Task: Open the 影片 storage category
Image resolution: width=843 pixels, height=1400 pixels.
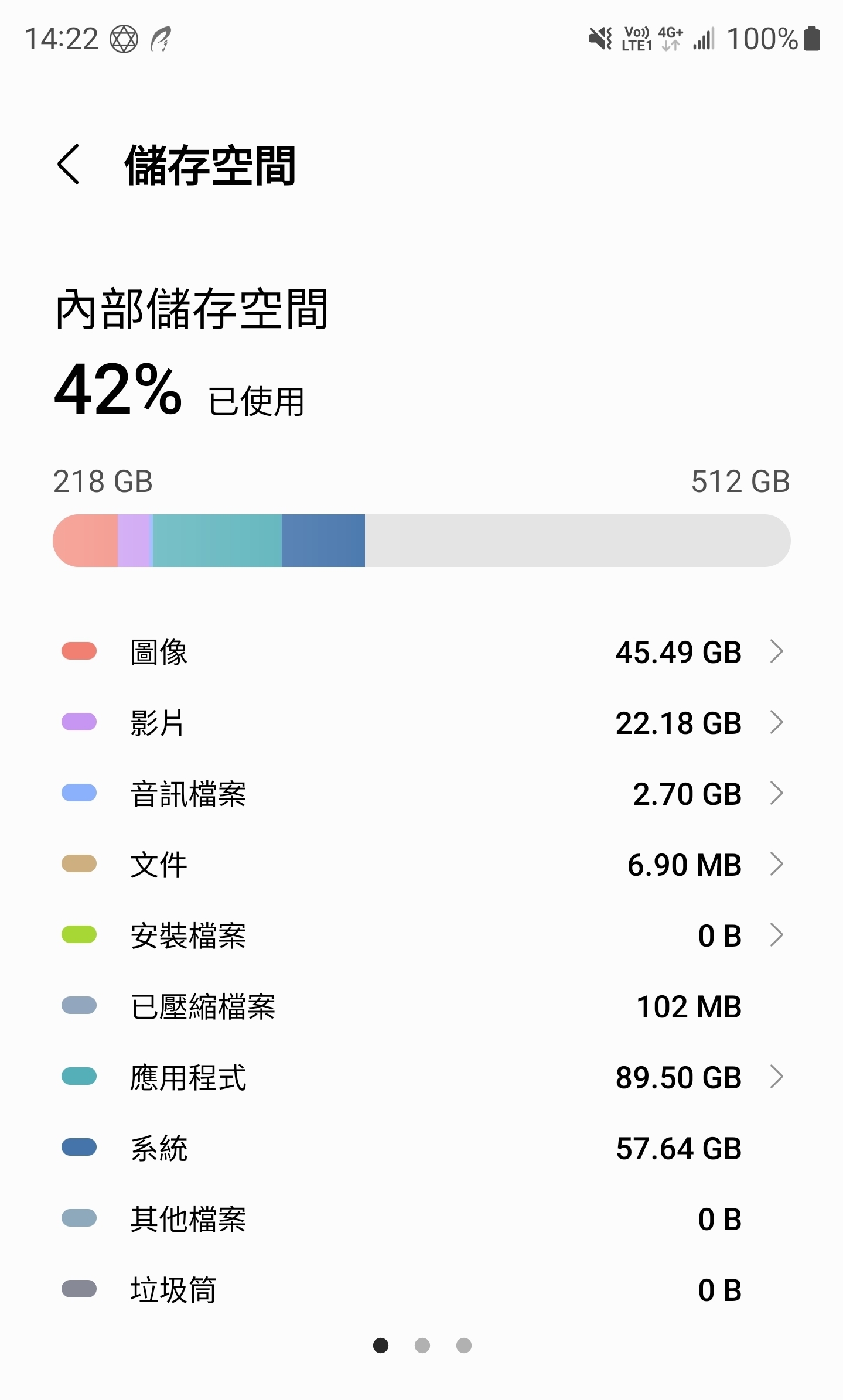Action: coord(422,722)
